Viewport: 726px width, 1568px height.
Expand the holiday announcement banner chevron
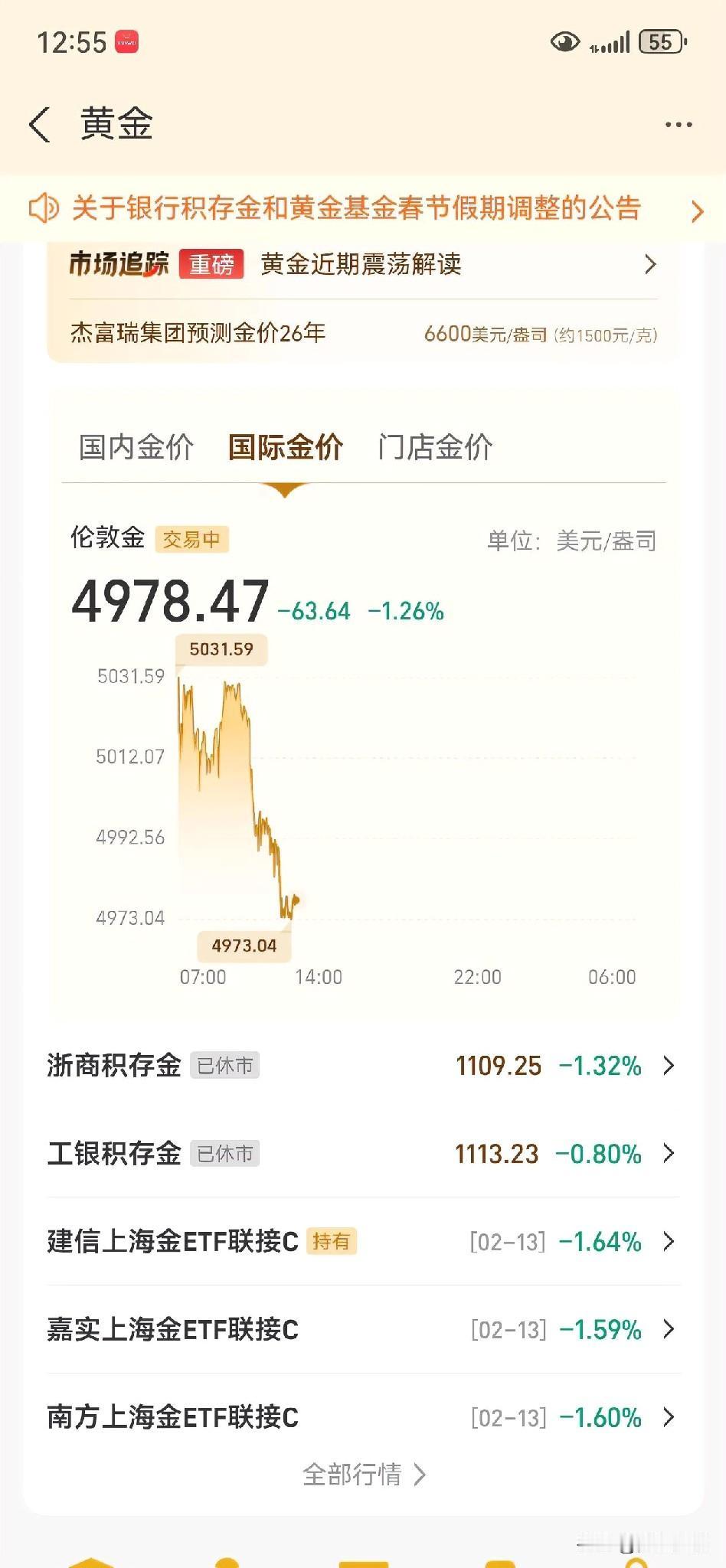[x=695, y=208]
